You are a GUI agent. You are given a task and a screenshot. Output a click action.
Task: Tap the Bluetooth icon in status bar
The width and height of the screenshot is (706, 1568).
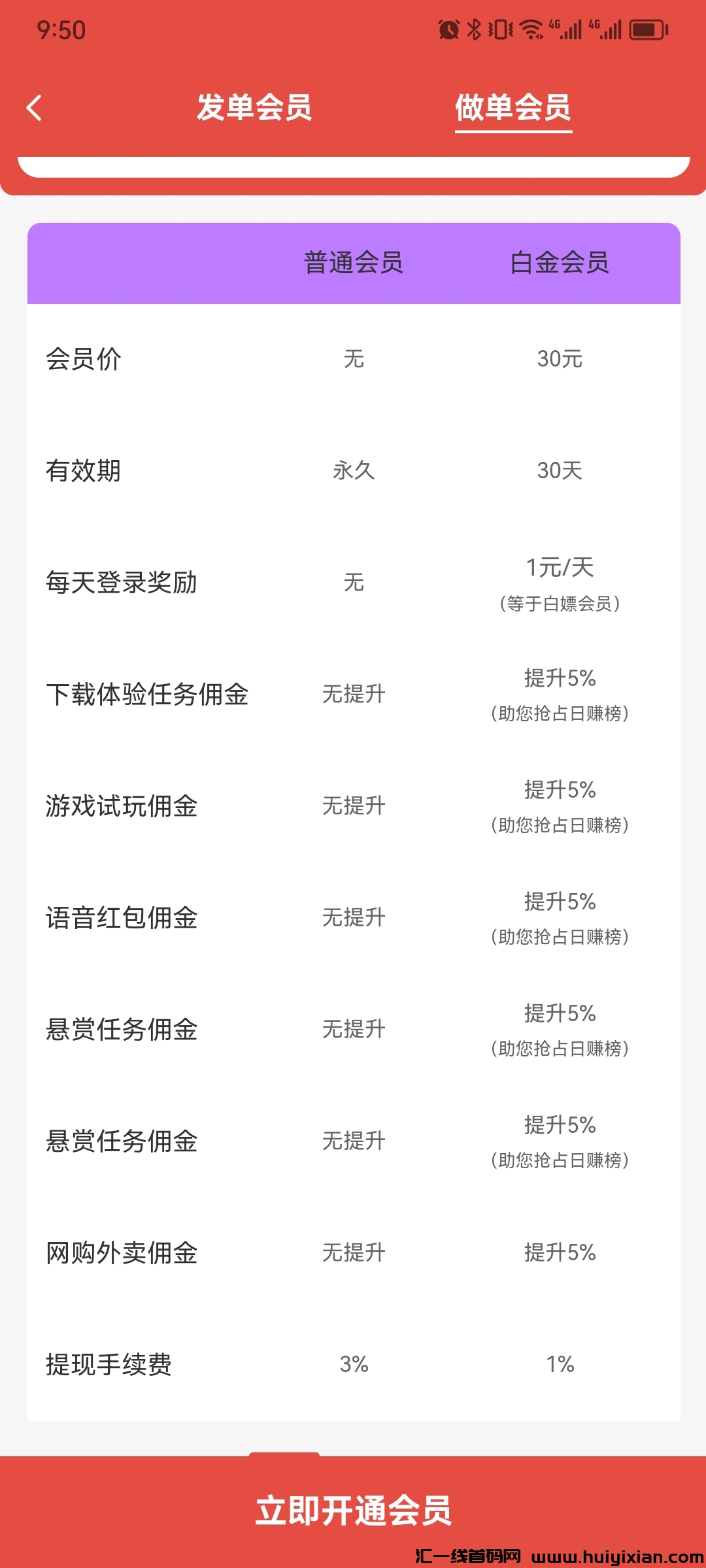[474, 29]
